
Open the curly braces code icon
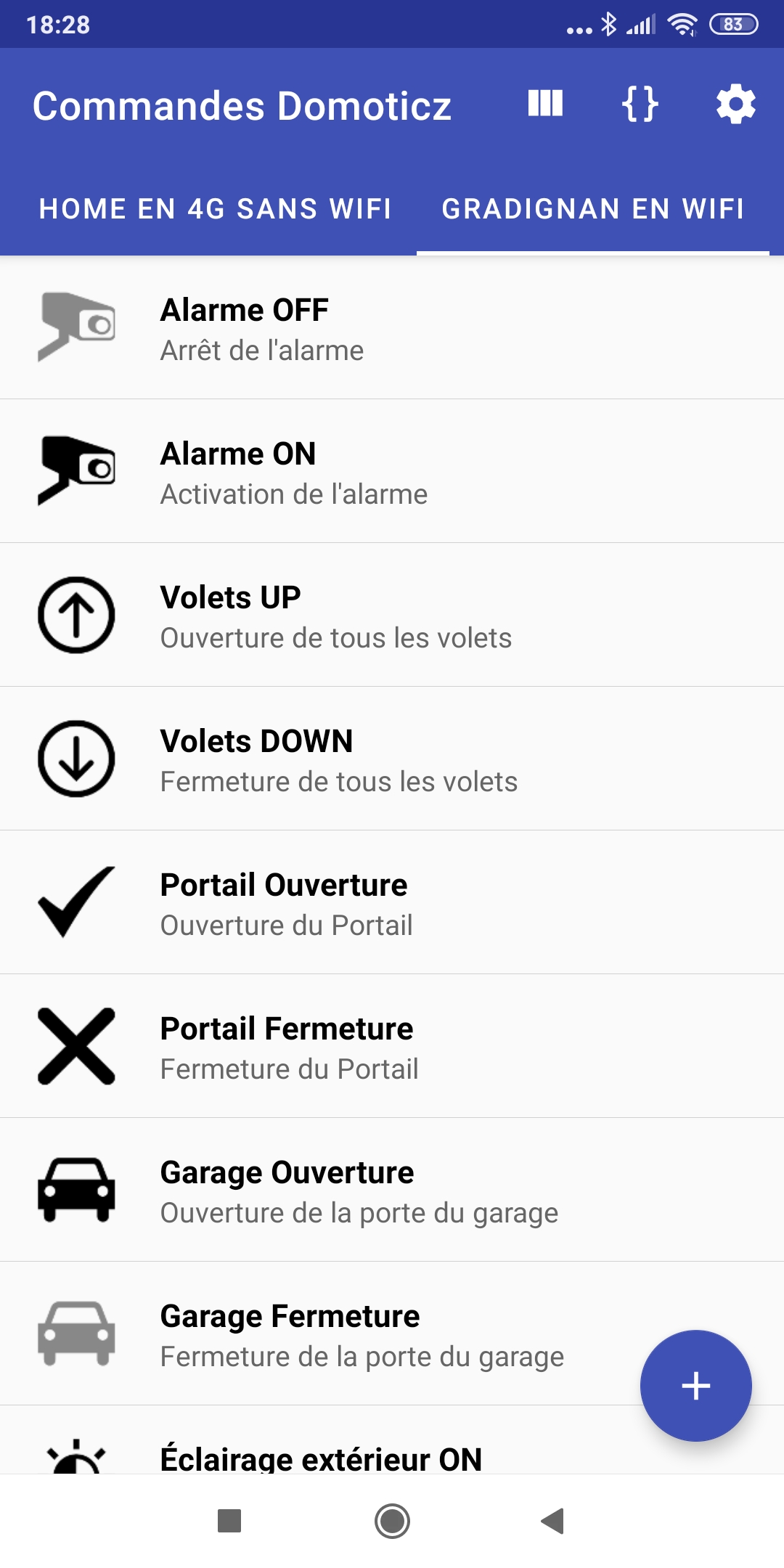coord(640,104)
